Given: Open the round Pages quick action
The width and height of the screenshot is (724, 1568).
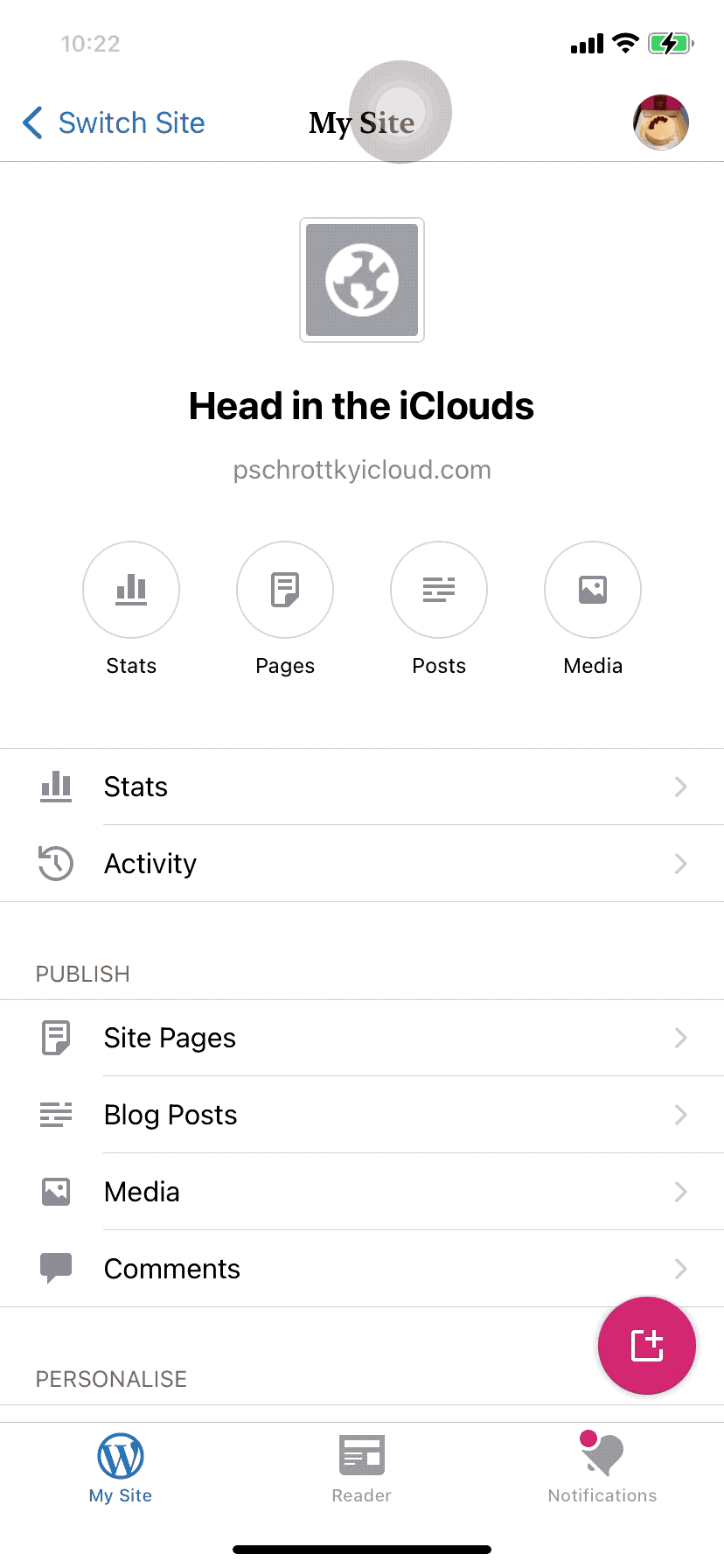Looking at the screenshot, I should pos(285,590).
